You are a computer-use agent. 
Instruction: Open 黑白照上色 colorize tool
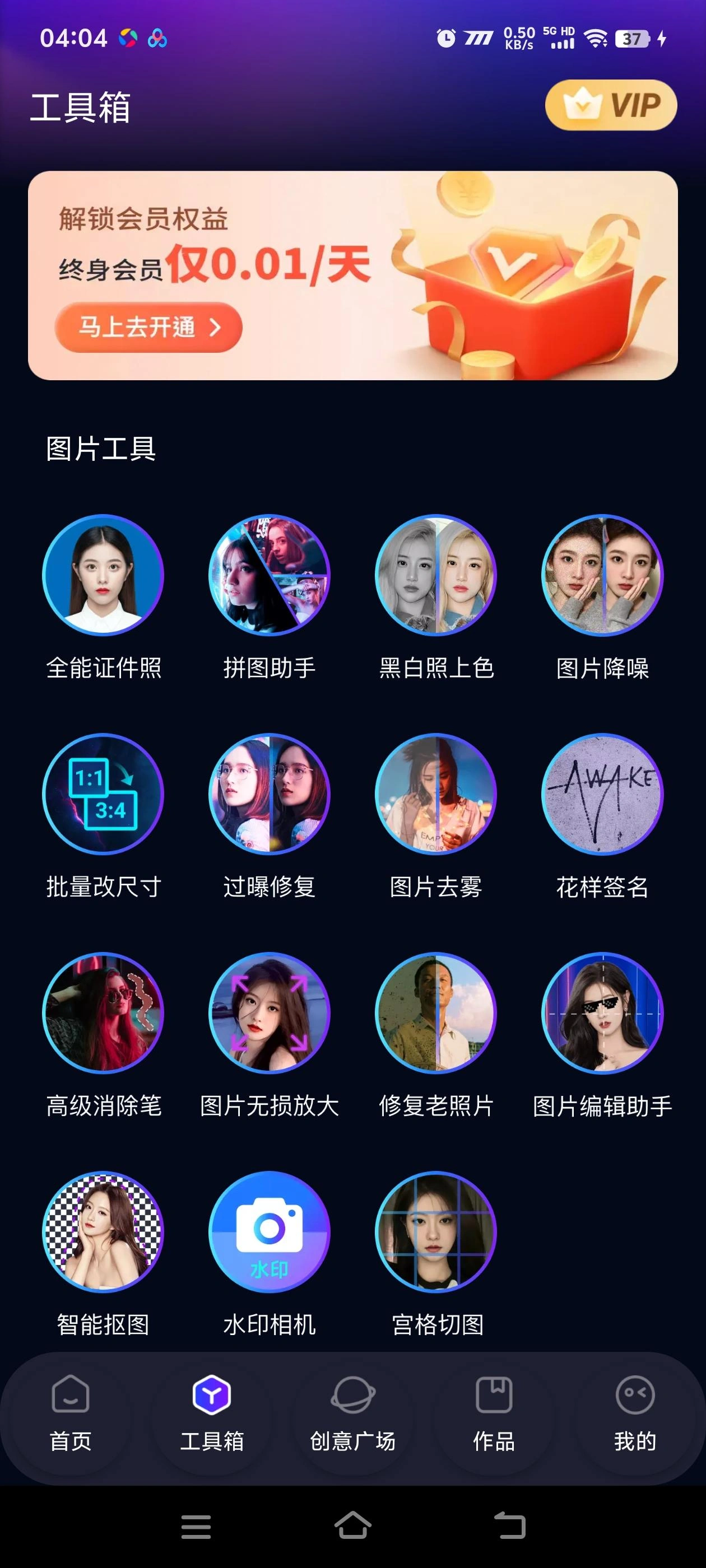click(x=435, y=575)
